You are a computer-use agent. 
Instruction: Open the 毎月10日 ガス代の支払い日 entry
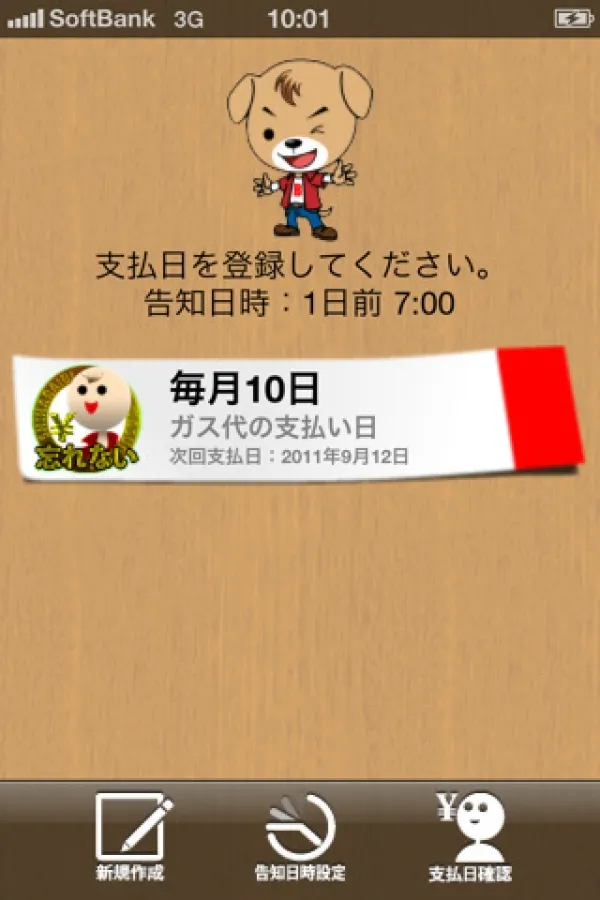(290, 415)
